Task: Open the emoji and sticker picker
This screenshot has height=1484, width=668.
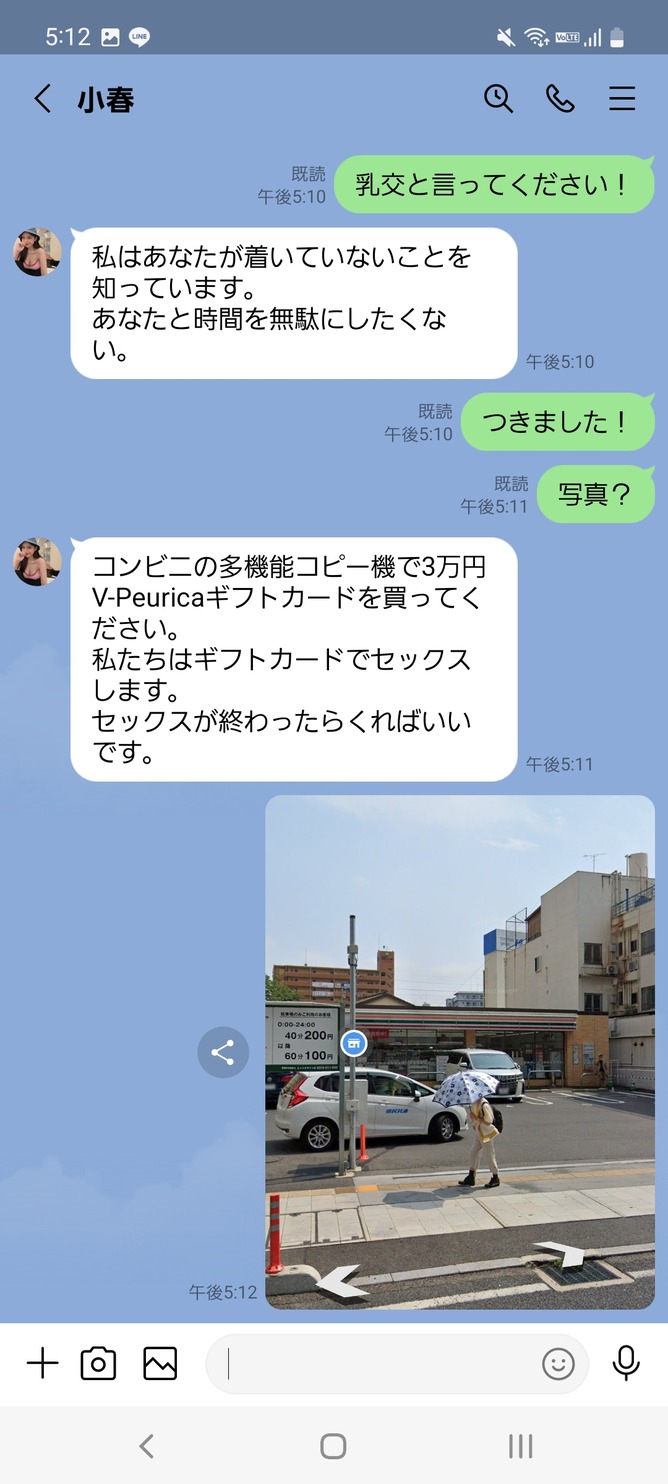Action: [x=558, y=1363]
